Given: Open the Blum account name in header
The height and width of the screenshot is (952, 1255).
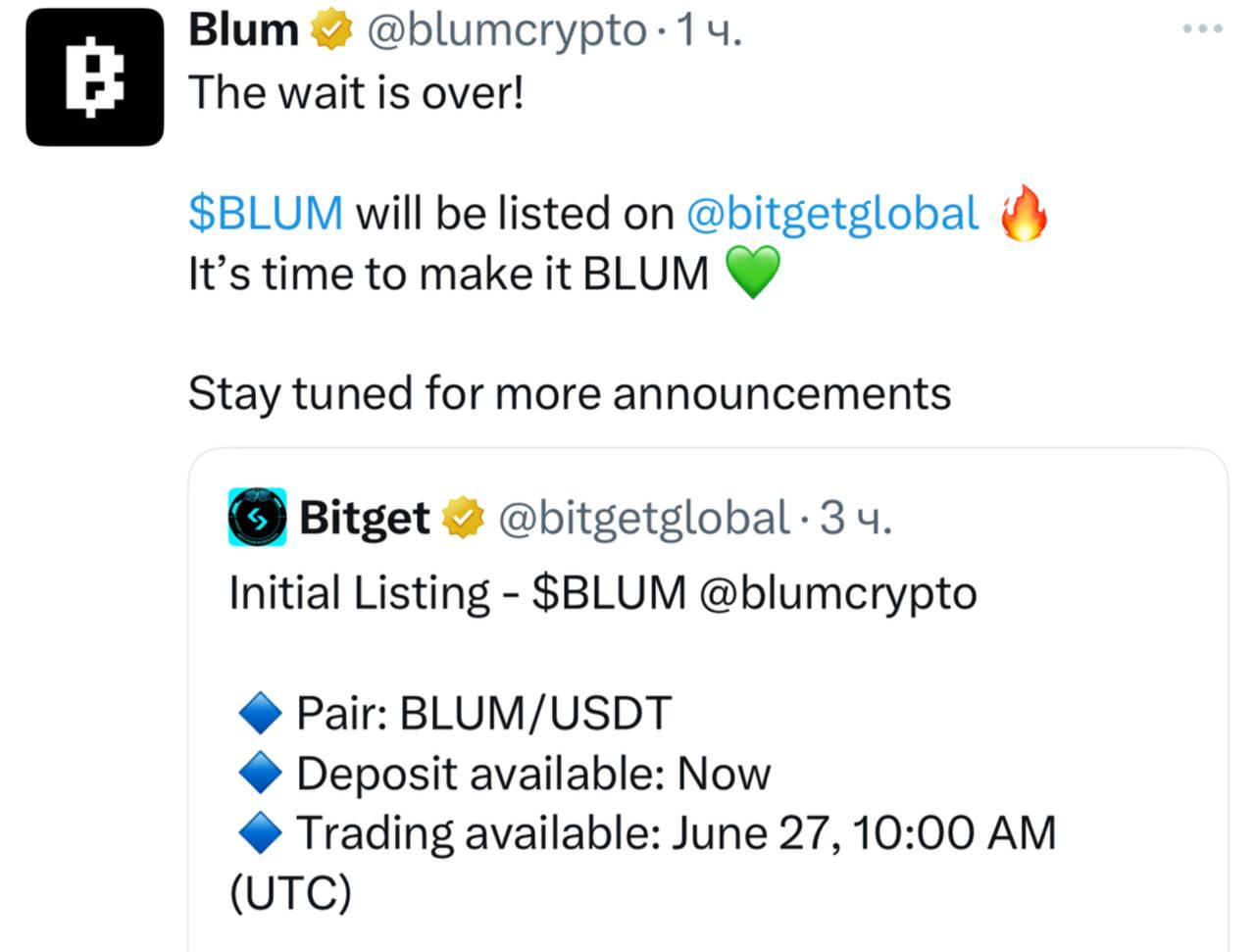Looking at the screenshot, I should coord(243,29).
